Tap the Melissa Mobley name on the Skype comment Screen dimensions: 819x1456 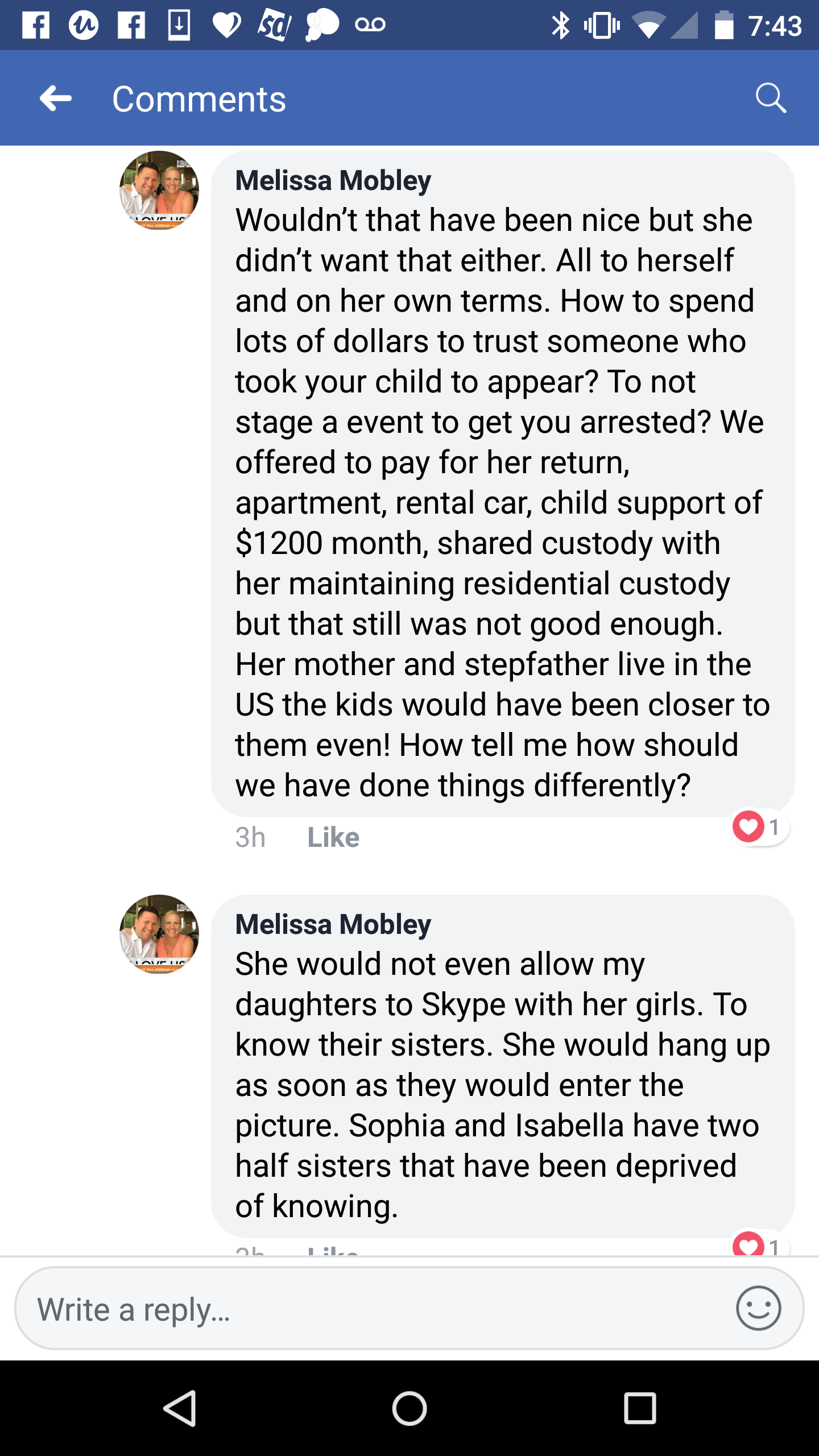coord(333,924)
